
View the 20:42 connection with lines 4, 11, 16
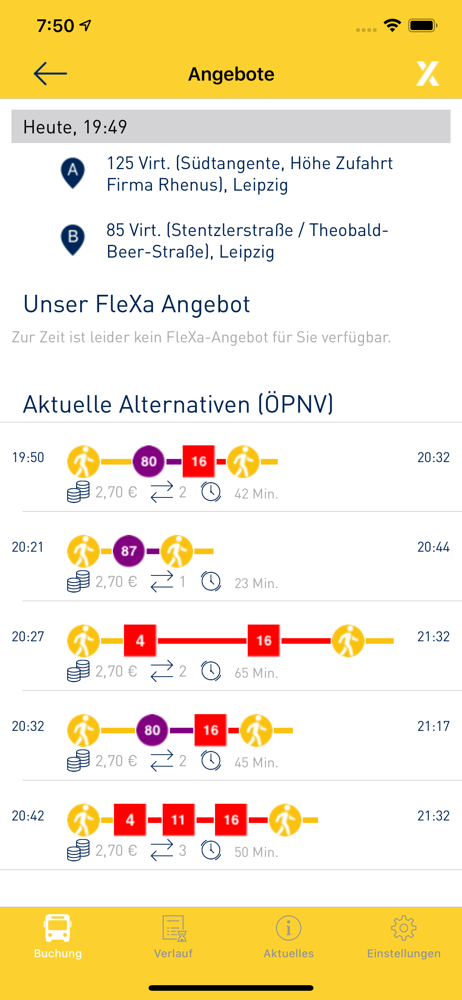(x=231, y=825)
